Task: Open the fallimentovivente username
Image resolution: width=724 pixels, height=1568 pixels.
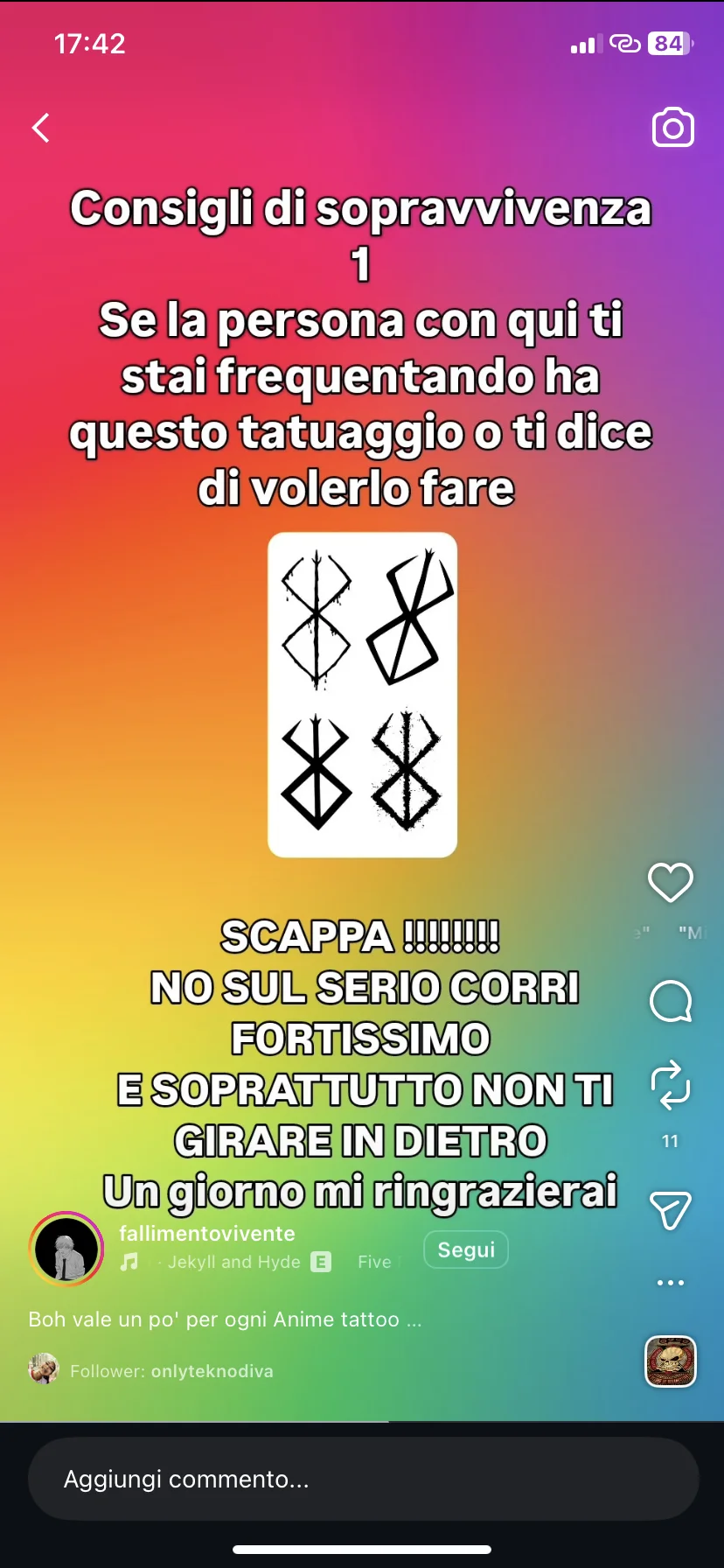Action: 207,1234
